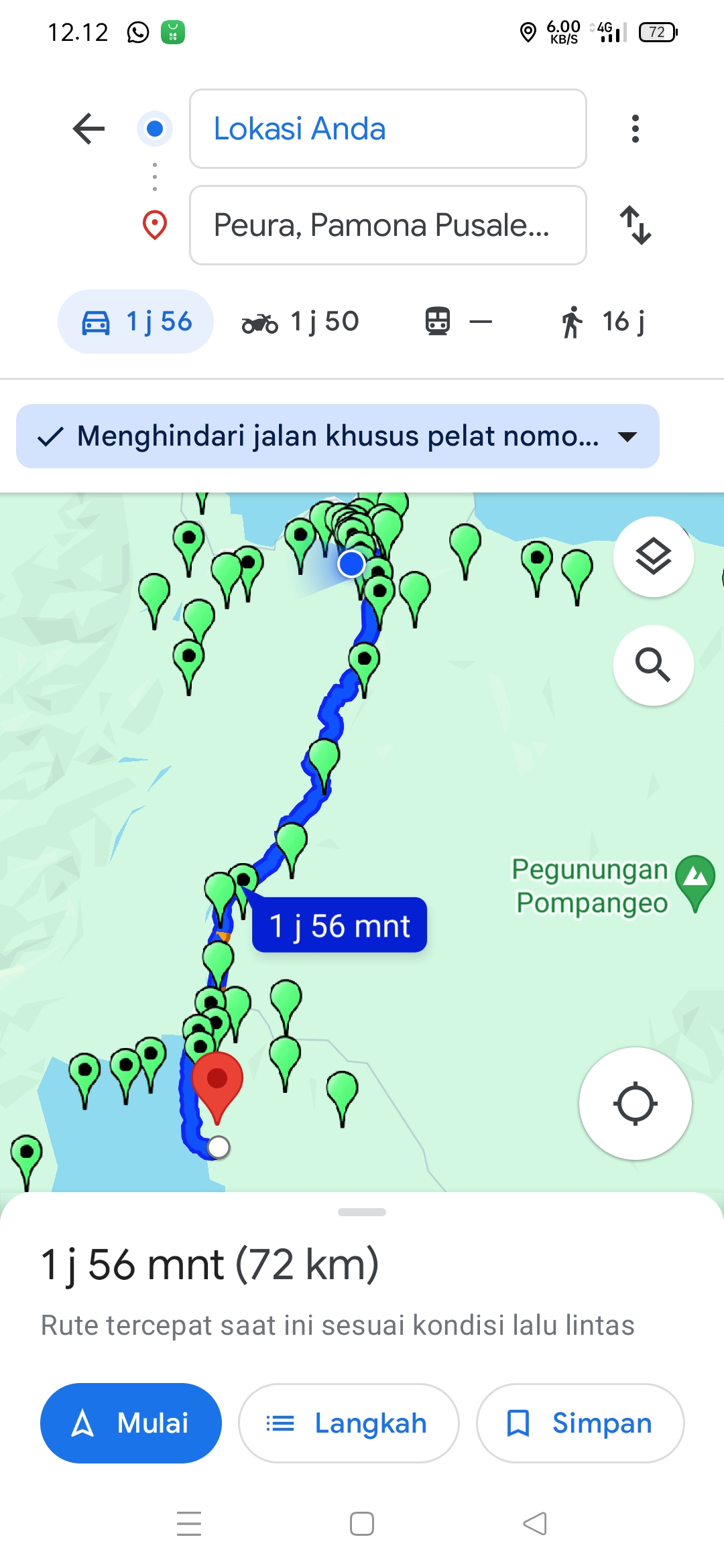This screenshot has width=724, height=1568.
Task: Open the map layers button
Action: click(x=654, y=557)
